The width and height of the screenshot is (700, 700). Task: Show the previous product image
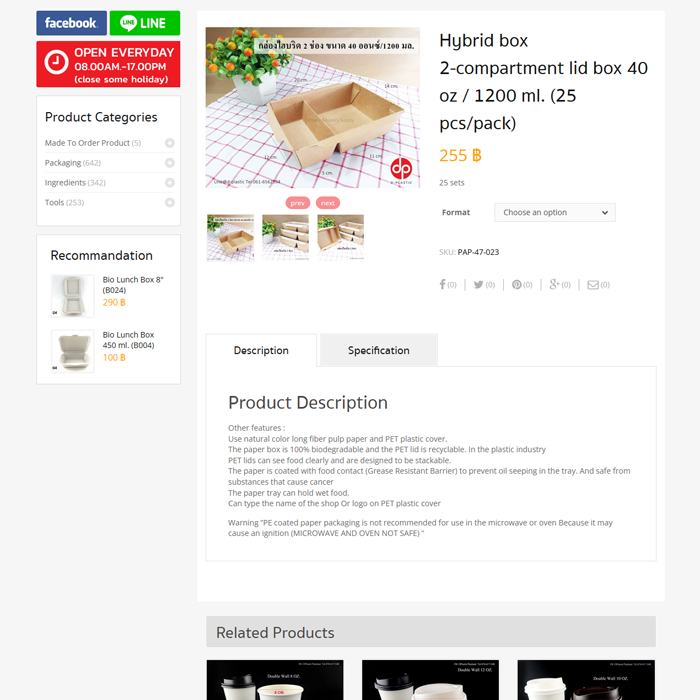coord(298,203)
